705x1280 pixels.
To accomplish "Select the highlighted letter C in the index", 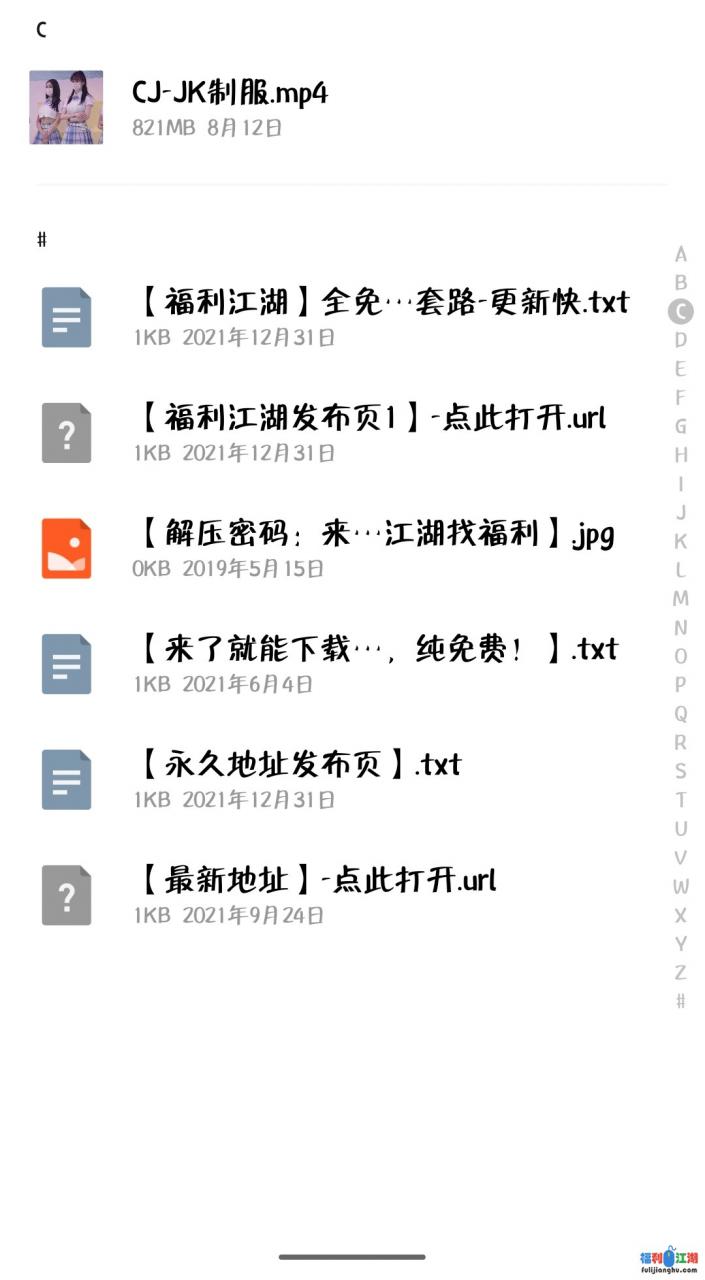I will [681, 312].
